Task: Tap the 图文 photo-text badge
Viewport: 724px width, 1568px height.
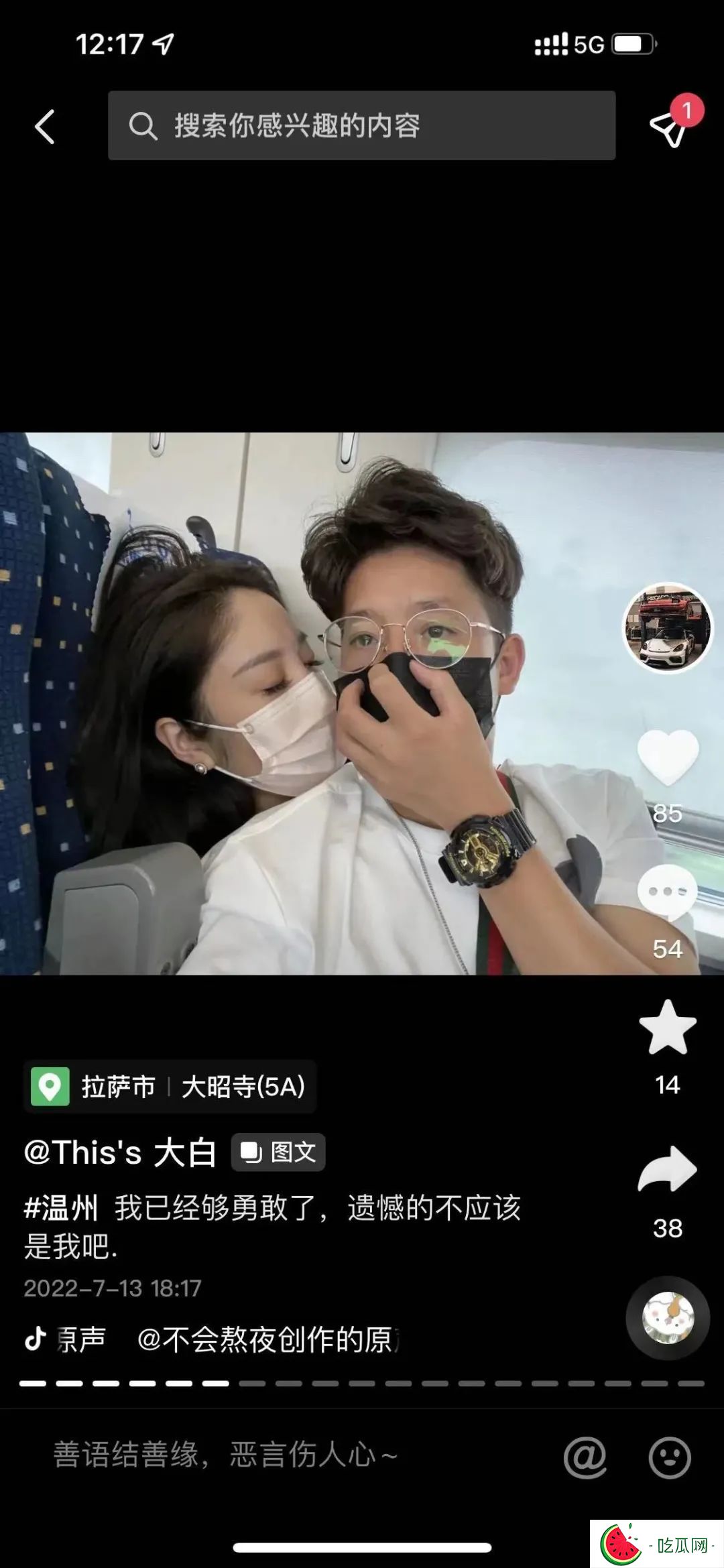Action: (x=279, y=1152)
